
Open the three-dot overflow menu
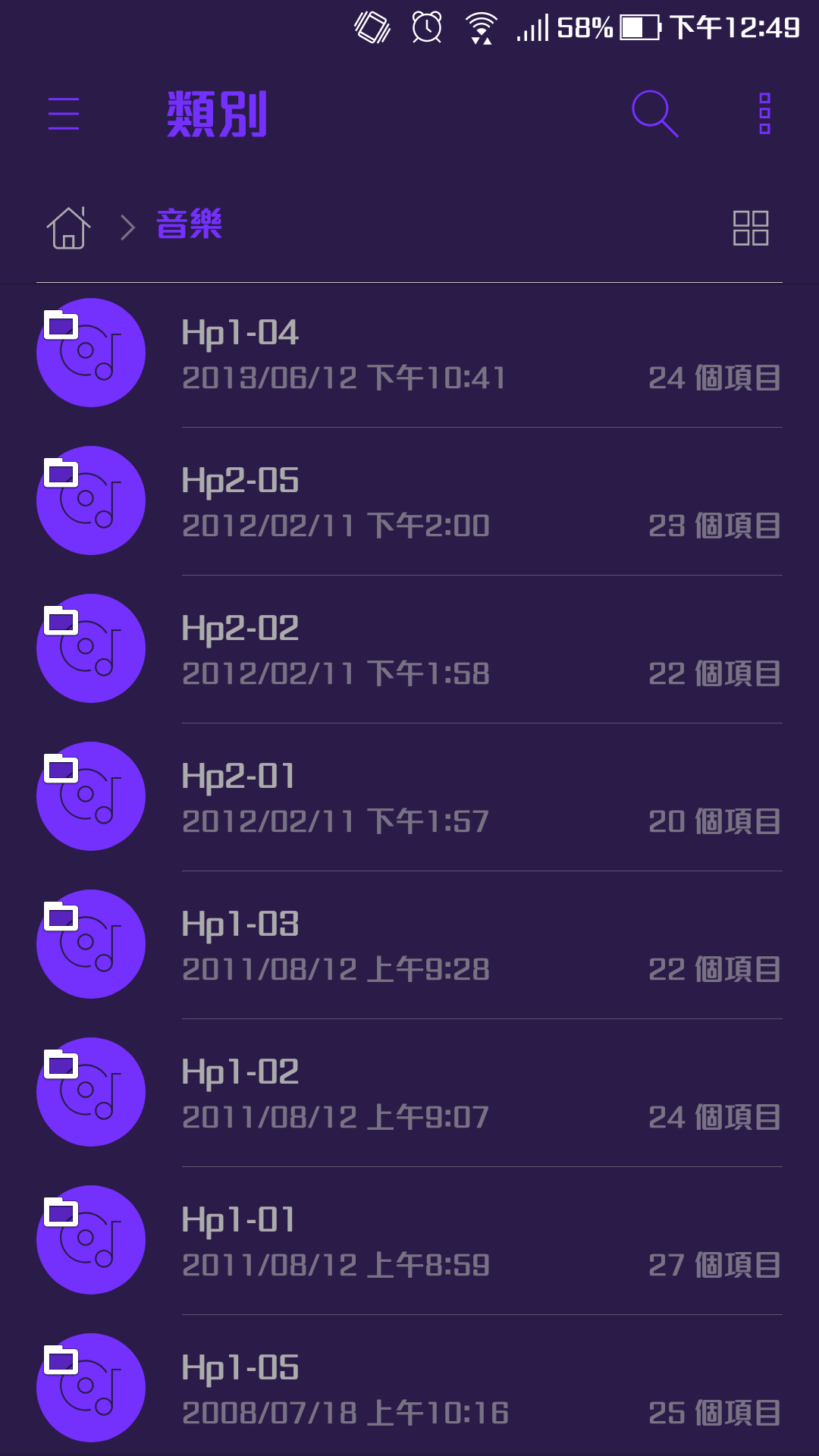764,114
